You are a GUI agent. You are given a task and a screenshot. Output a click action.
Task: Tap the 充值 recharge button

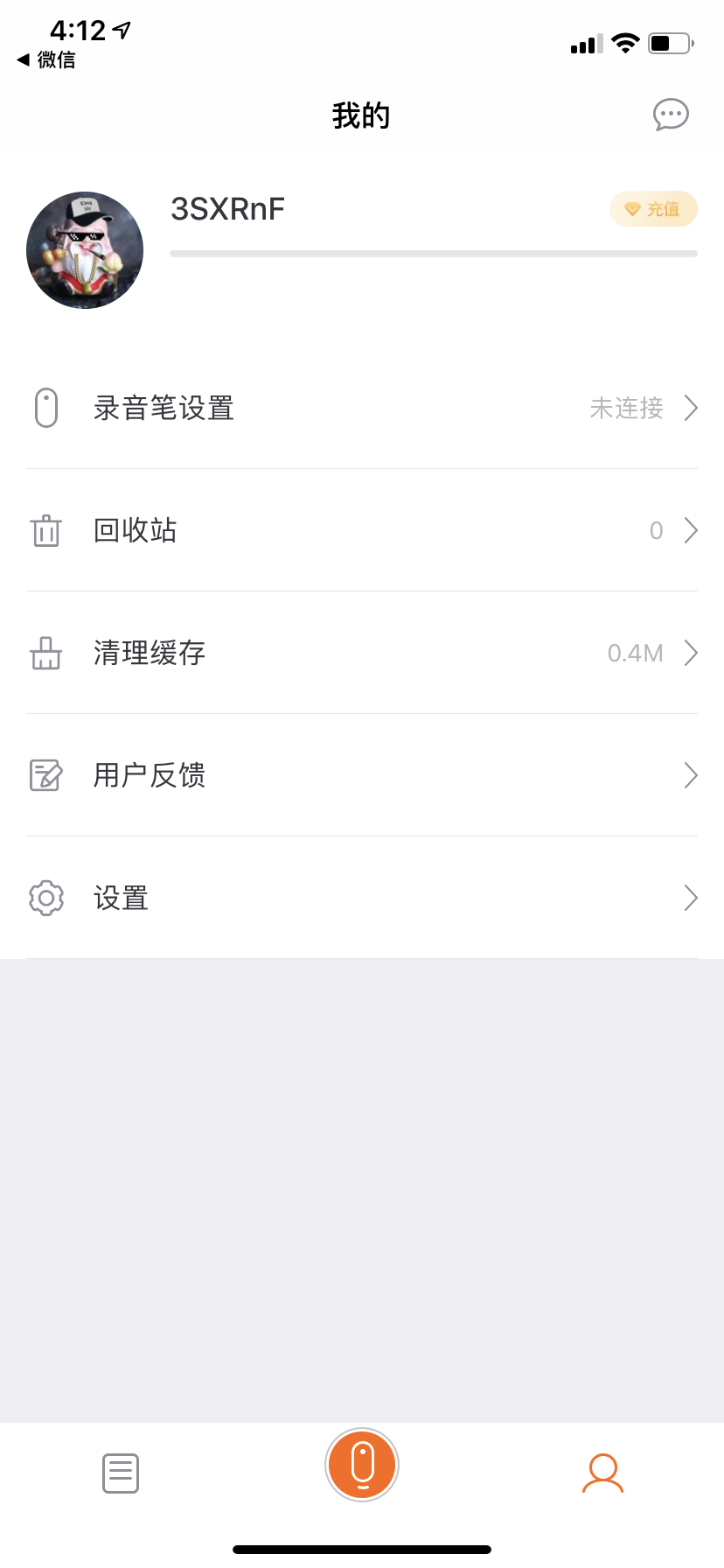click(653, 209)
